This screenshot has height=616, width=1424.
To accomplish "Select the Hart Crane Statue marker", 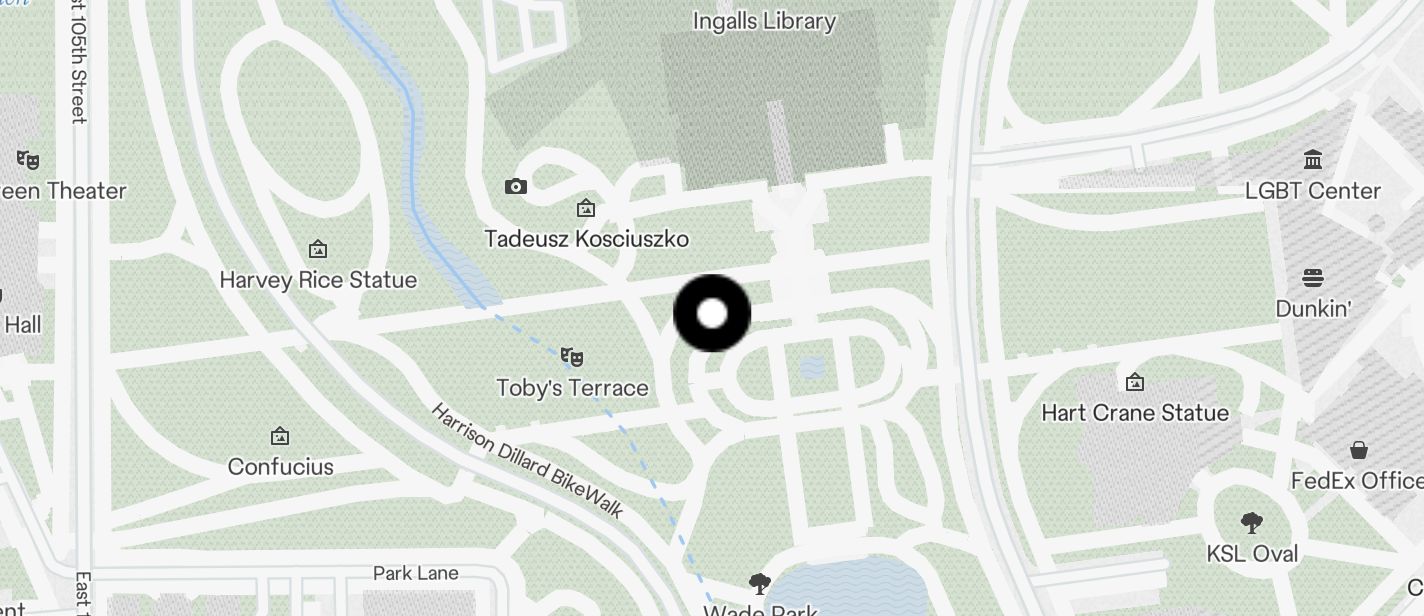I will [1134, 382].
